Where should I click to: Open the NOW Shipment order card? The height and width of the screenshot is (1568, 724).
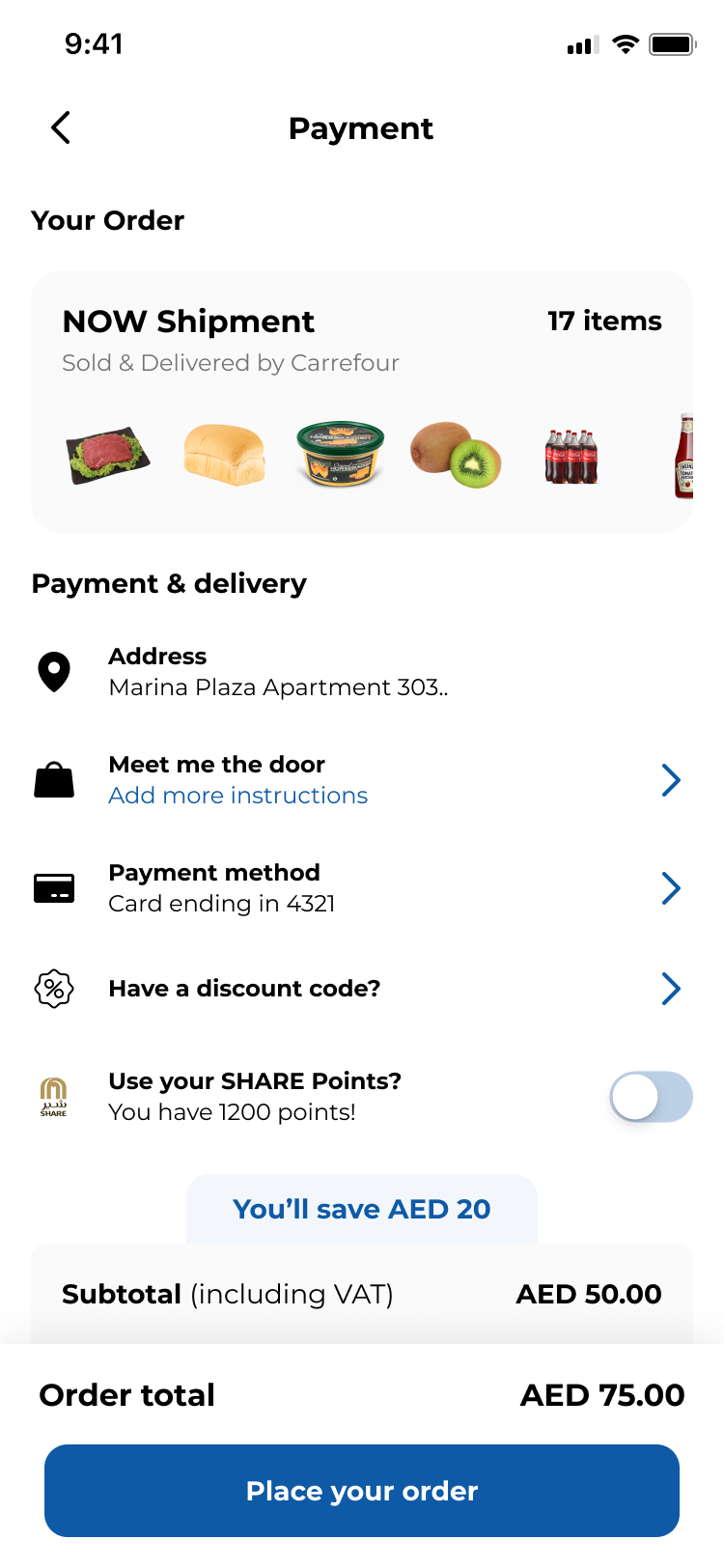362,402
